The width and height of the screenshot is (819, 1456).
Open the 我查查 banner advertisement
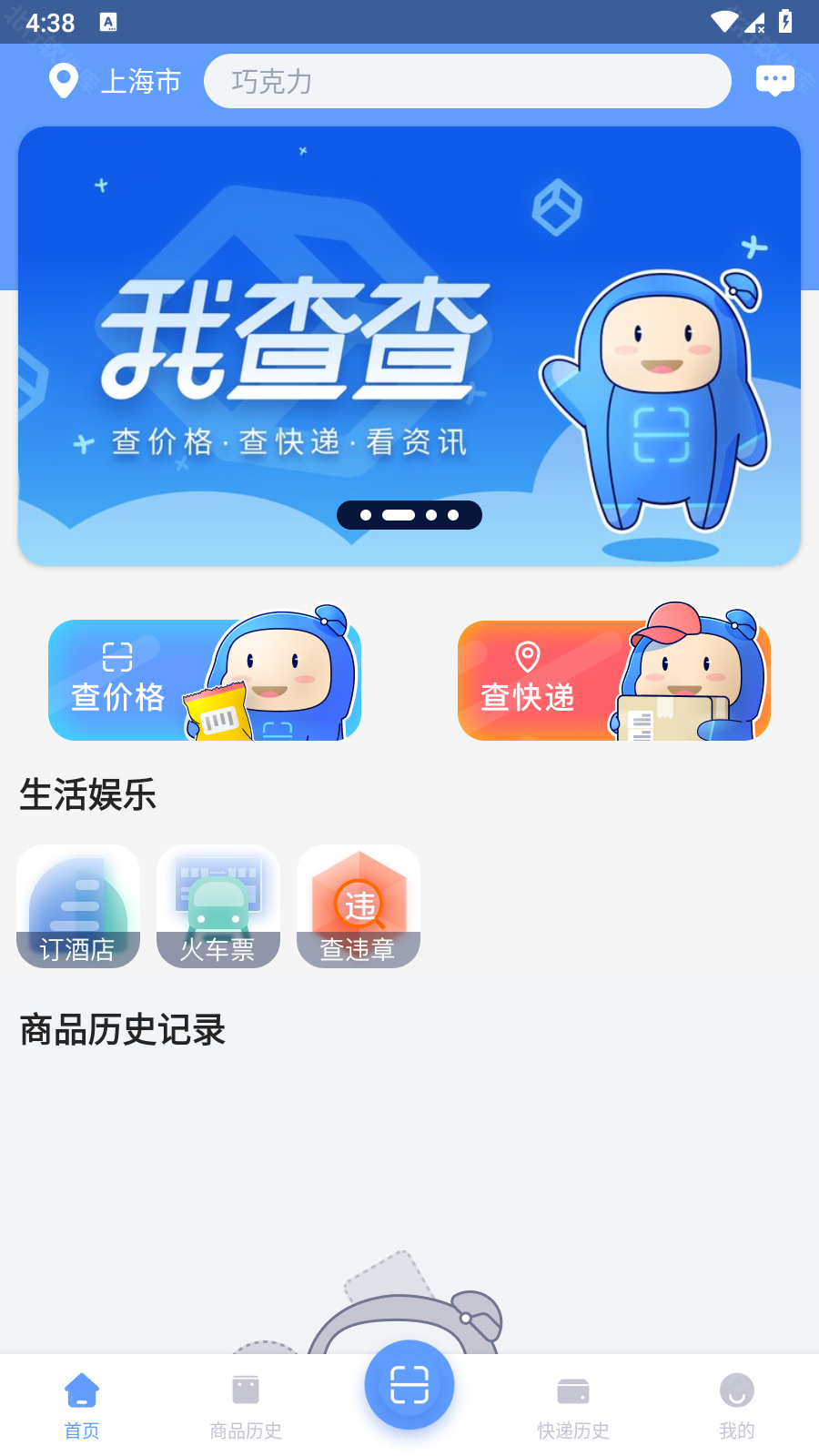click(409, 346)
